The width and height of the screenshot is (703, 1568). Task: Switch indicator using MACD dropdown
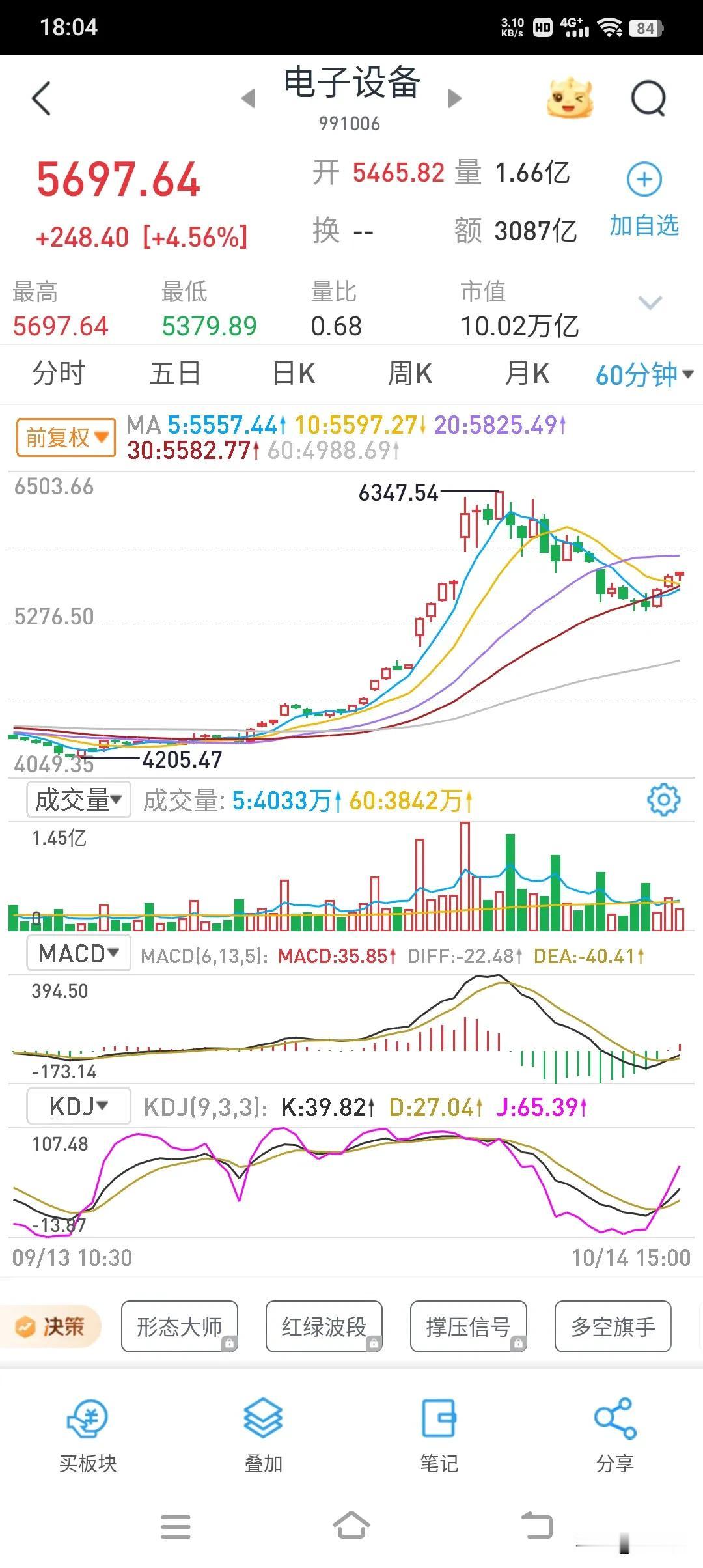click(78, 952)
